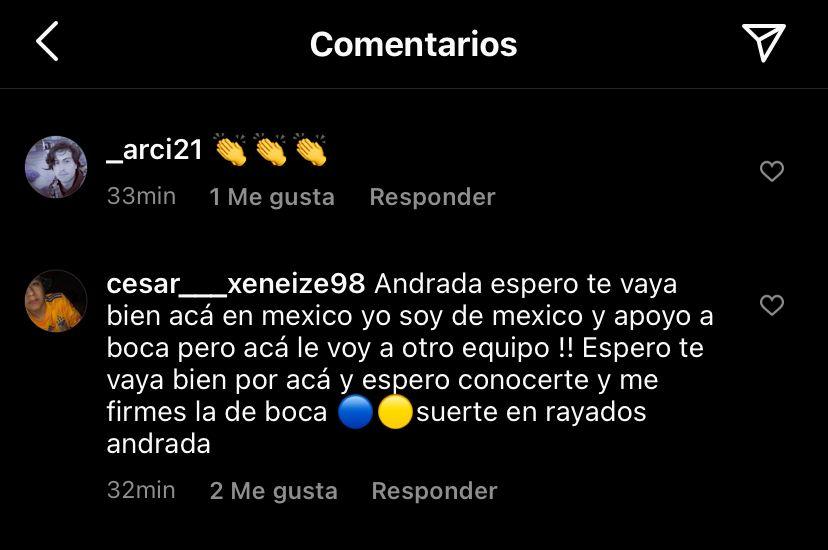Open the share paper-plane icon

(x=763, y=43)
